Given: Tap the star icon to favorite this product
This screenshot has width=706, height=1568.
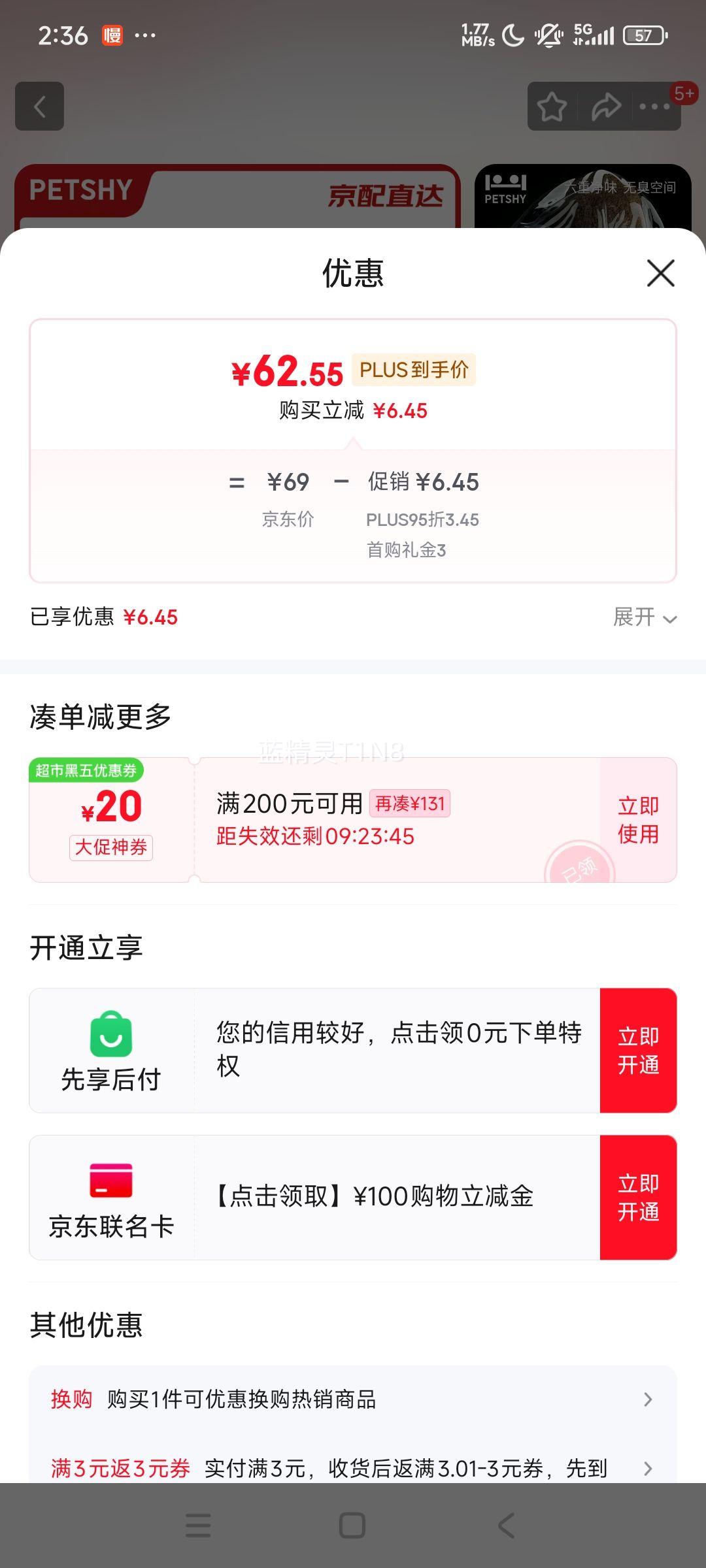Looking at the screenshot, I should [552, 106].
